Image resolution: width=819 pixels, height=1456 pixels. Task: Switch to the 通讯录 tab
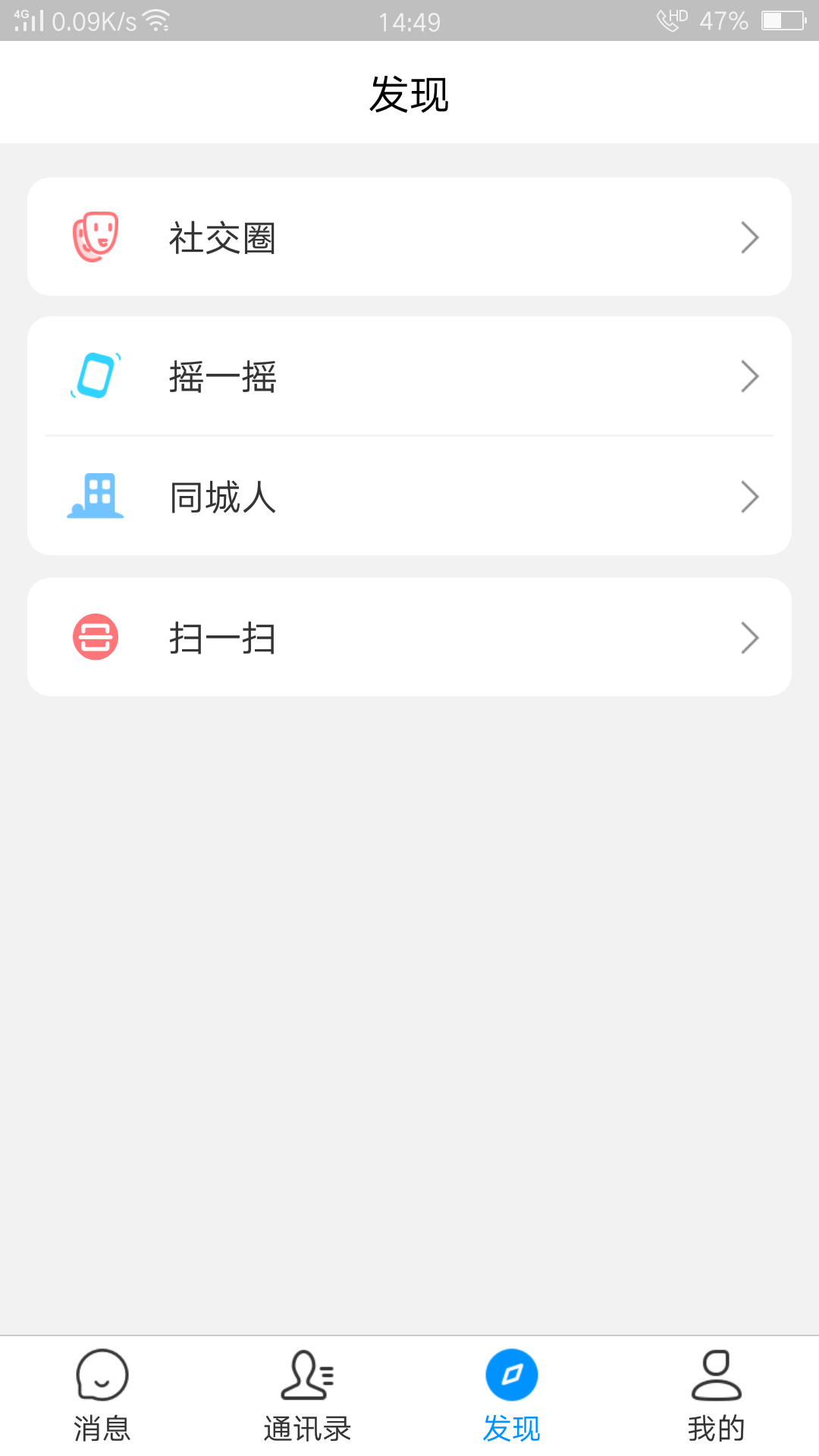coord(307,1403)
